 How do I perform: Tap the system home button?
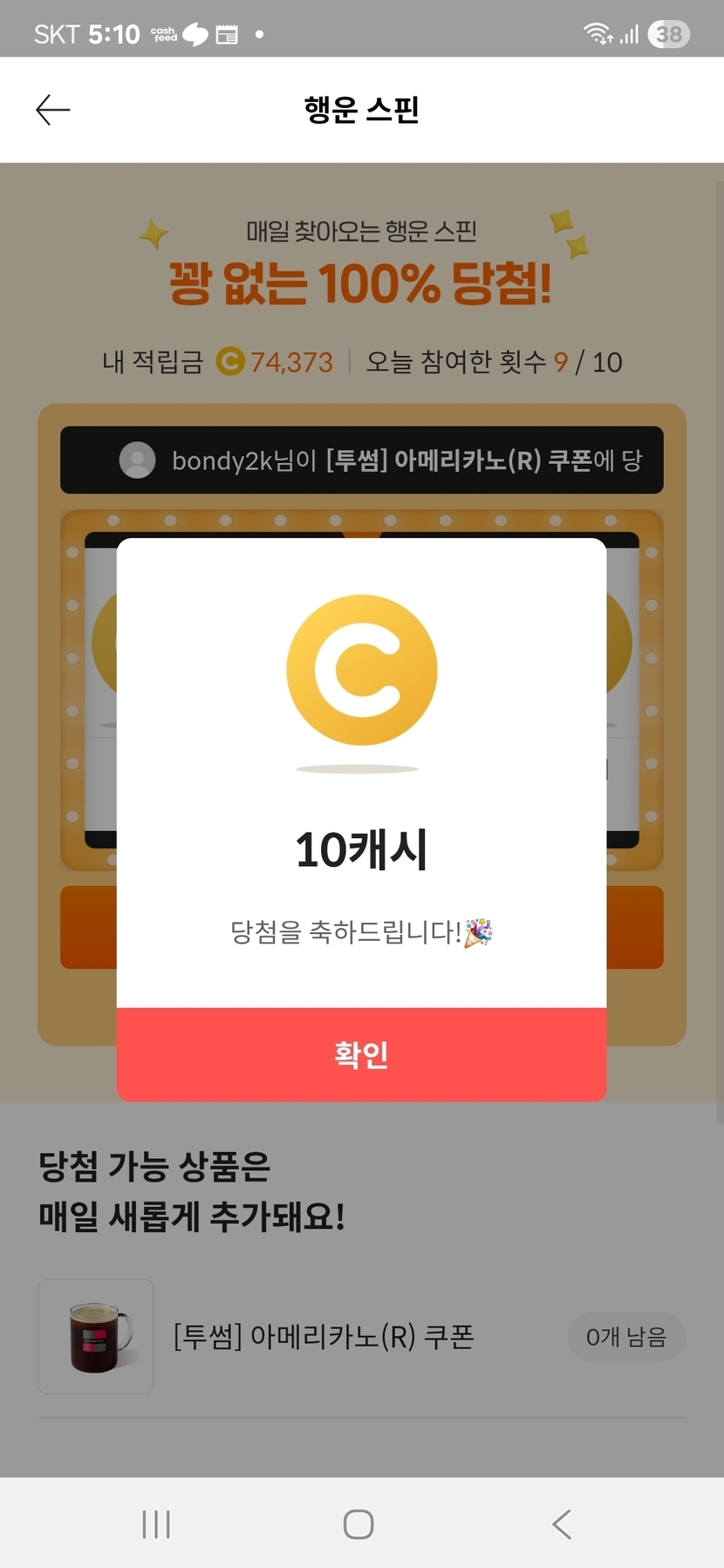[x=359, y=1524]
